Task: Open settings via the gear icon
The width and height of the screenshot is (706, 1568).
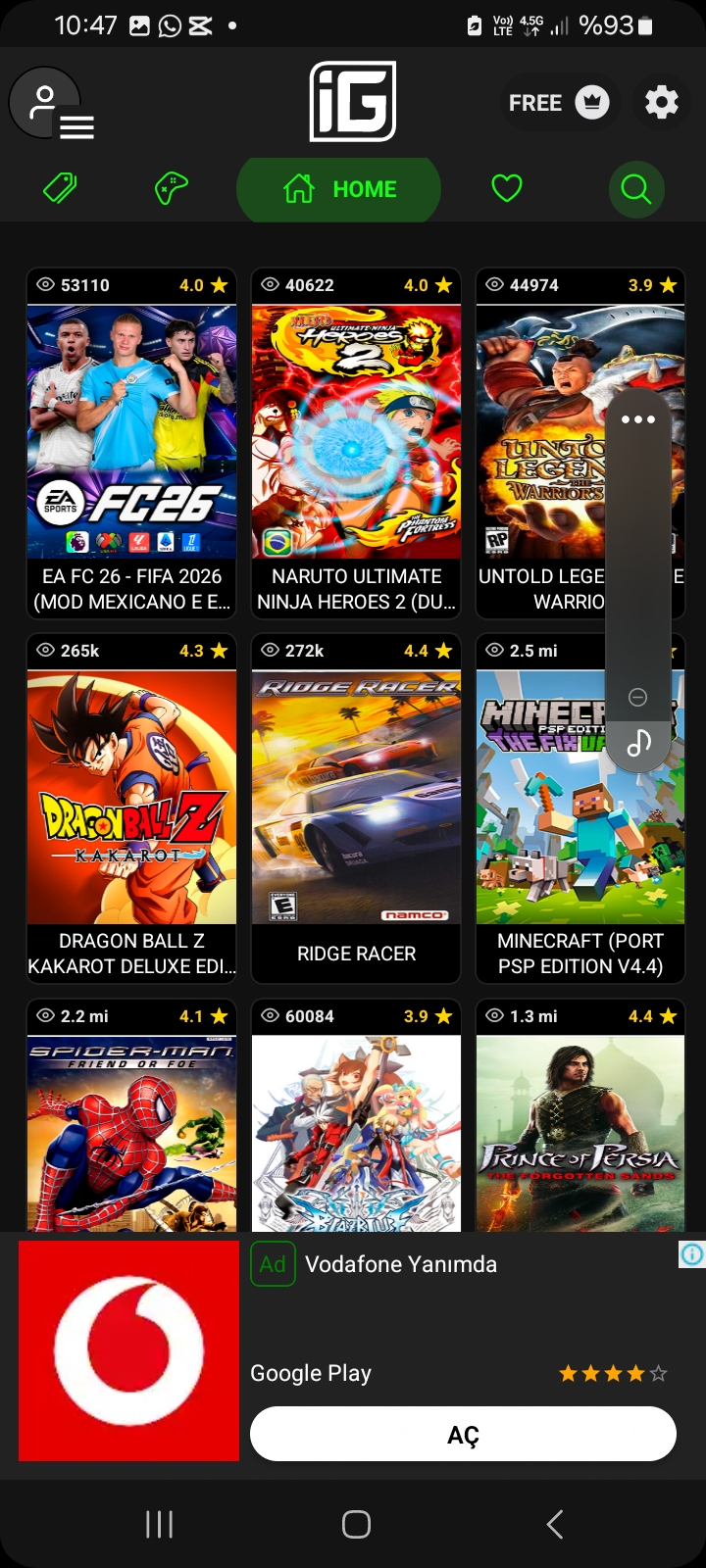Action: pyautogui.click(x=661, y=103)
